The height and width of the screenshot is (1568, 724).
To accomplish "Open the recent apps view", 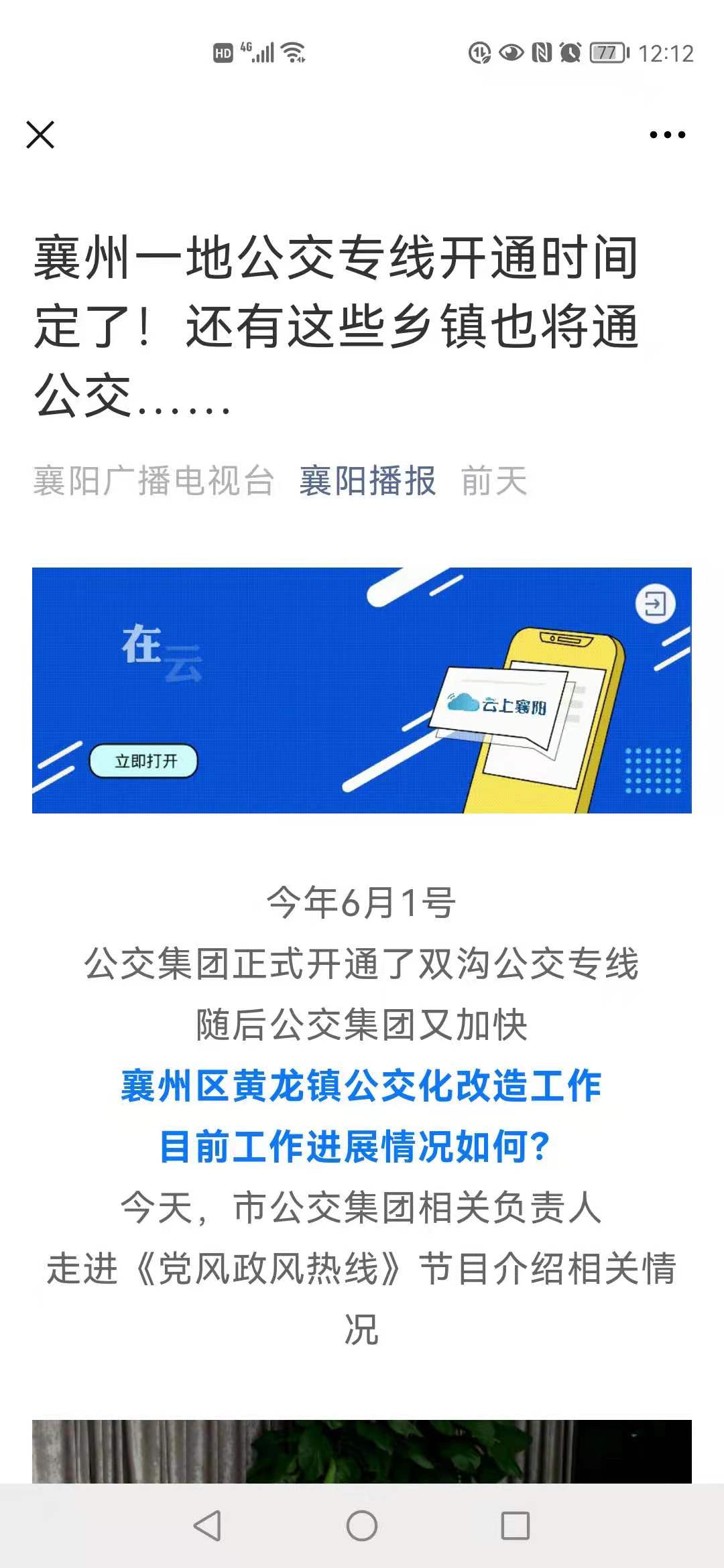I will click(x=516, y=1526).
